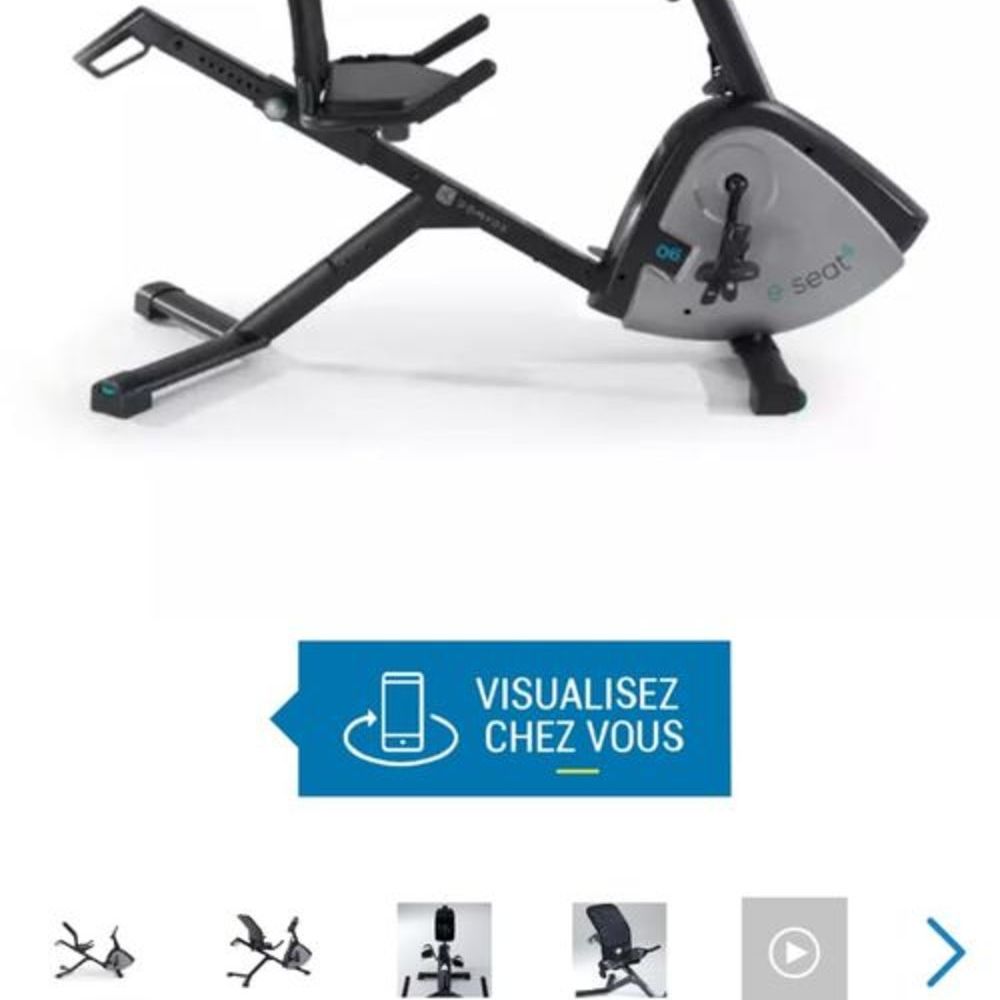
Task: Show next thumbnails with the right chevron
Action: (x=944, y=951)
